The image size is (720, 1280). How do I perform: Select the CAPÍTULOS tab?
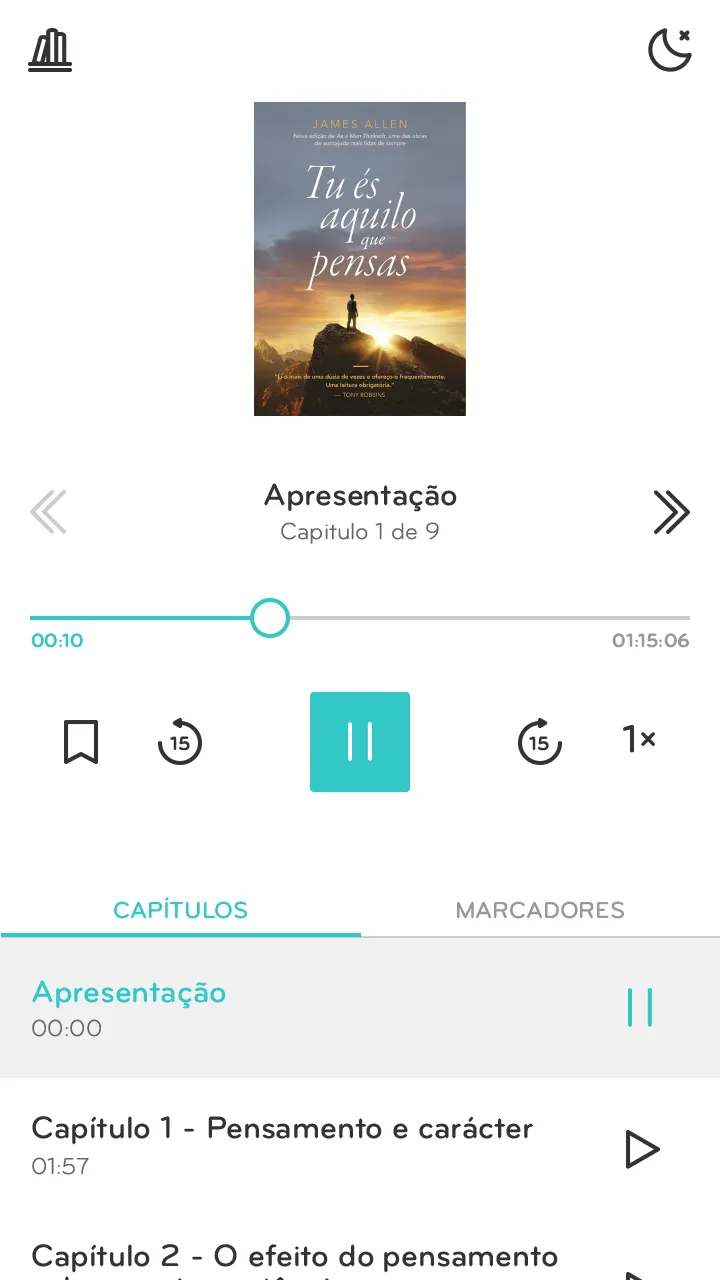[180, 910]
